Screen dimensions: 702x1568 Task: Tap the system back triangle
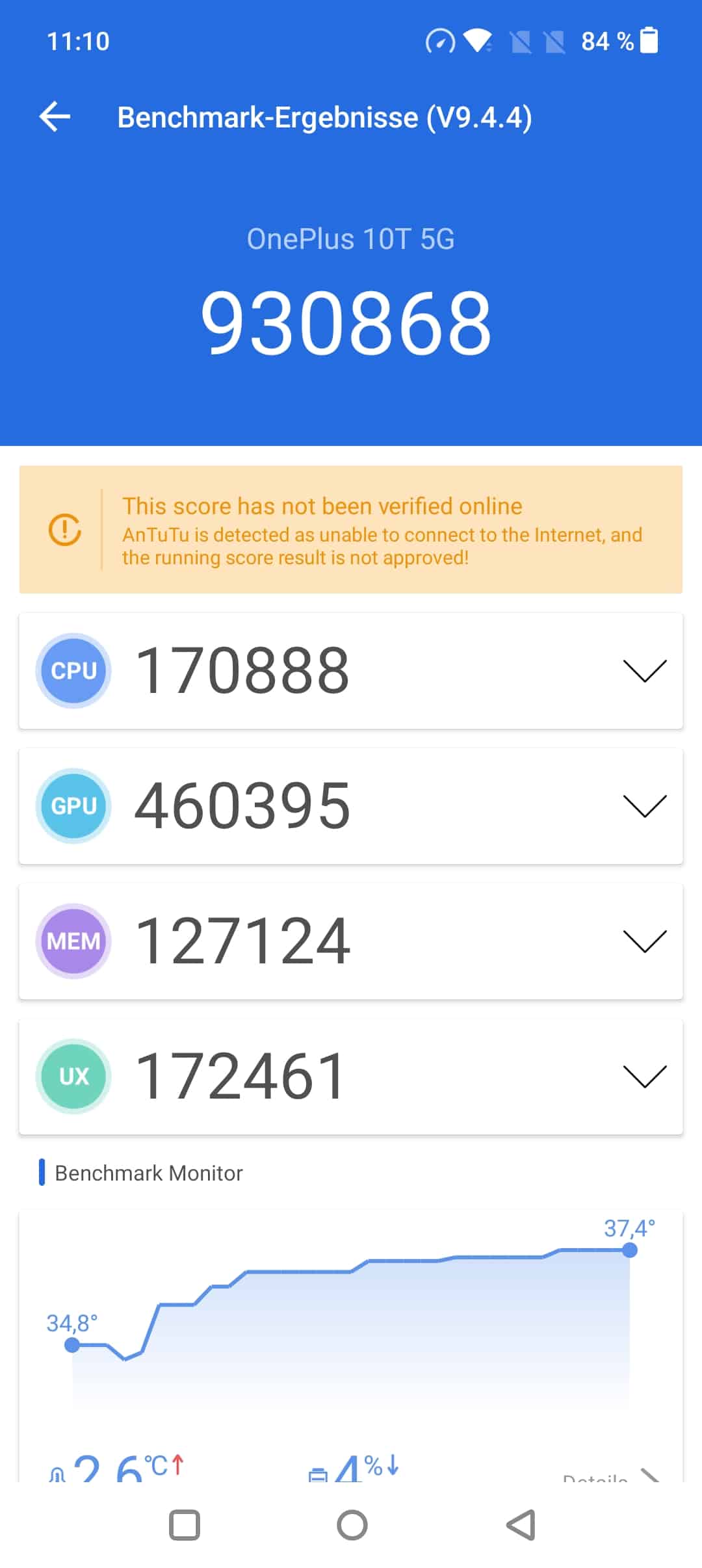(x=521, y=1525)
